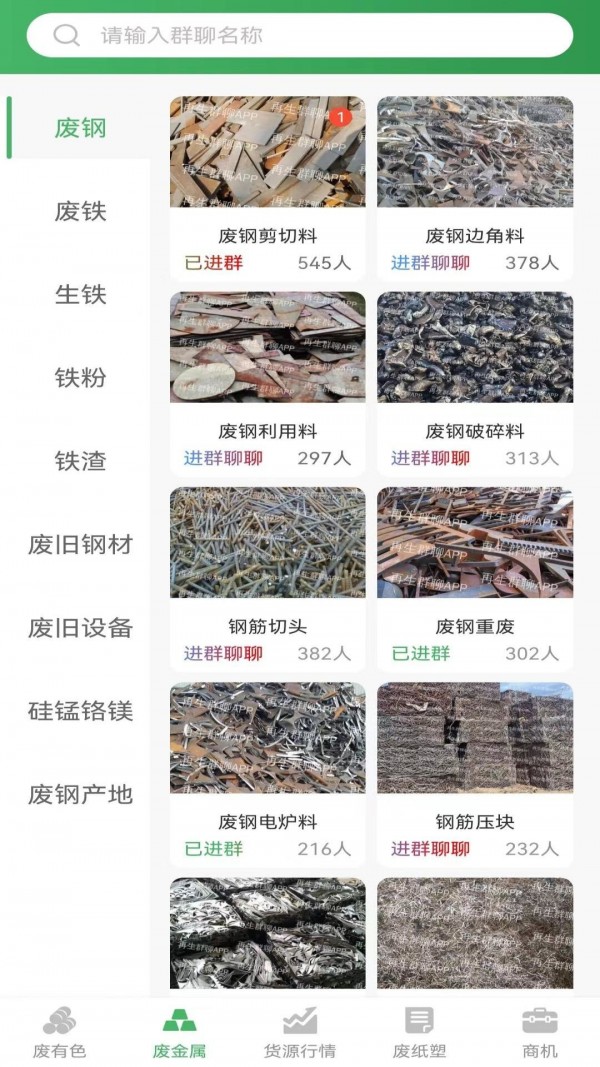Open the 钢筋切头 group card
This screenshot has width=600, height=1067.
(267, 577)
